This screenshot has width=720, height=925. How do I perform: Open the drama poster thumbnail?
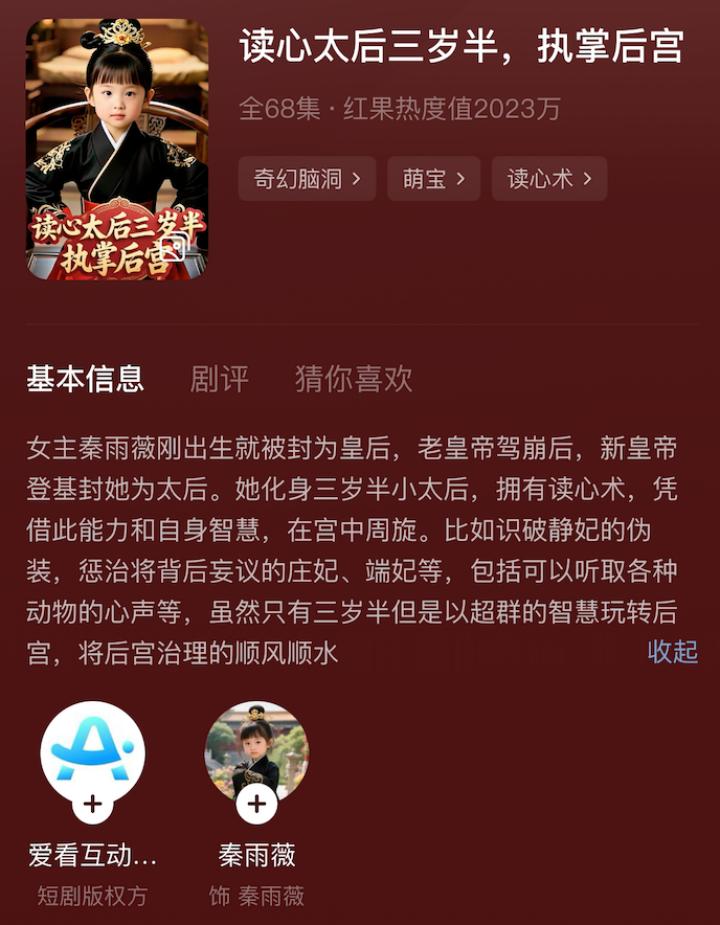(x=117, y=148)
